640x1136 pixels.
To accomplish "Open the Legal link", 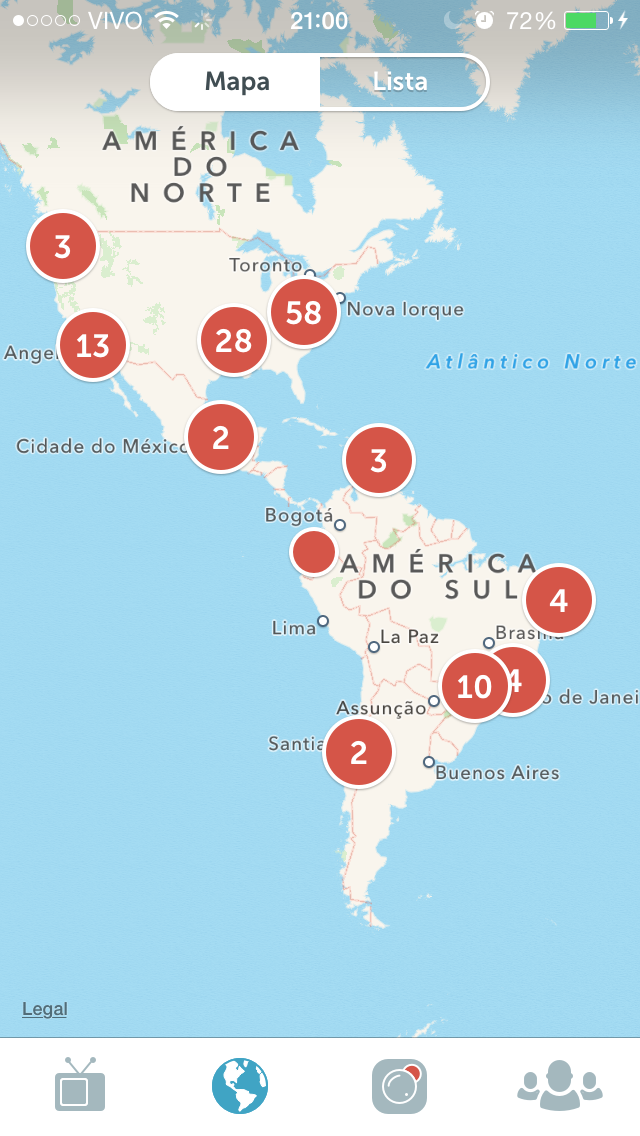I will [44, 1008].
